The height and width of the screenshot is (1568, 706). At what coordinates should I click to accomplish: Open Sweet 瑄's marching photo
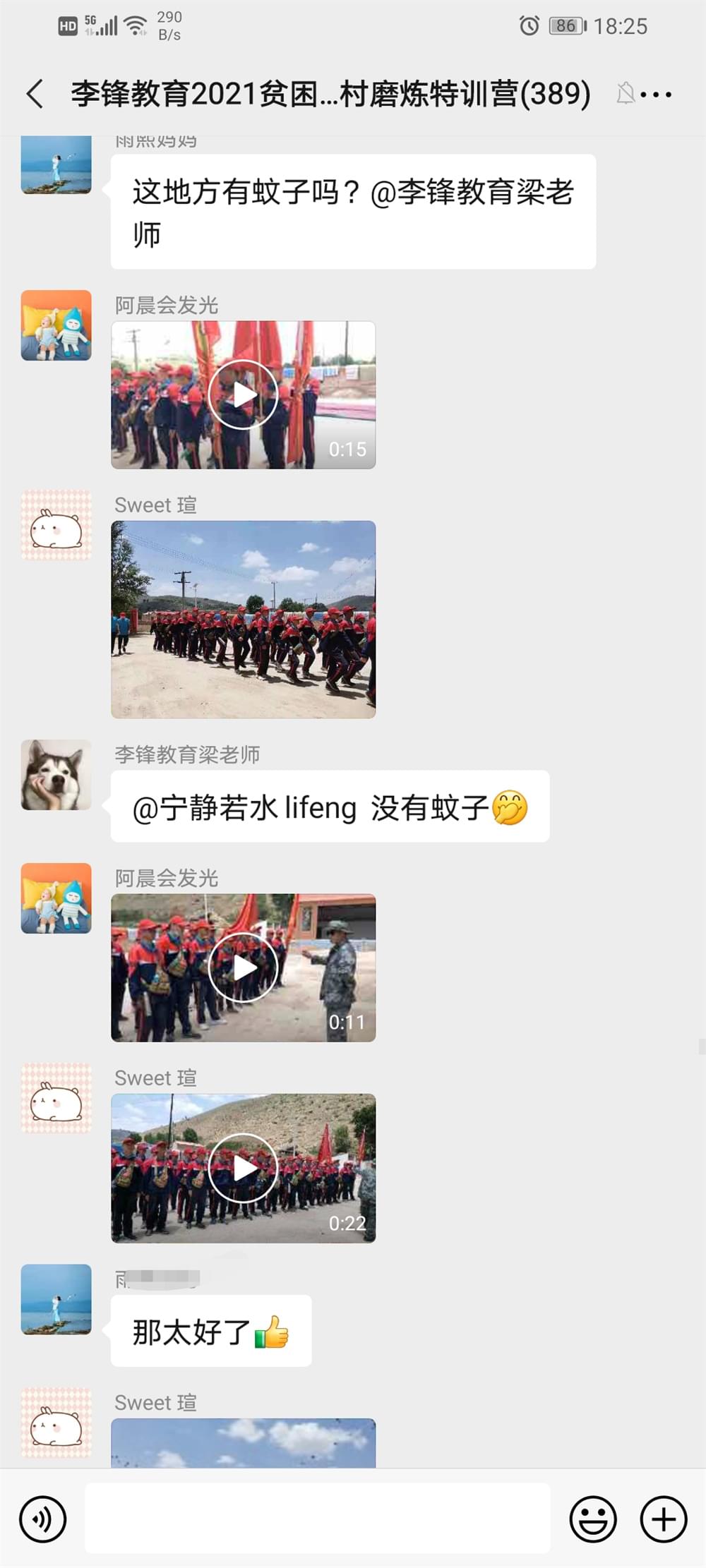pos(243,619)
